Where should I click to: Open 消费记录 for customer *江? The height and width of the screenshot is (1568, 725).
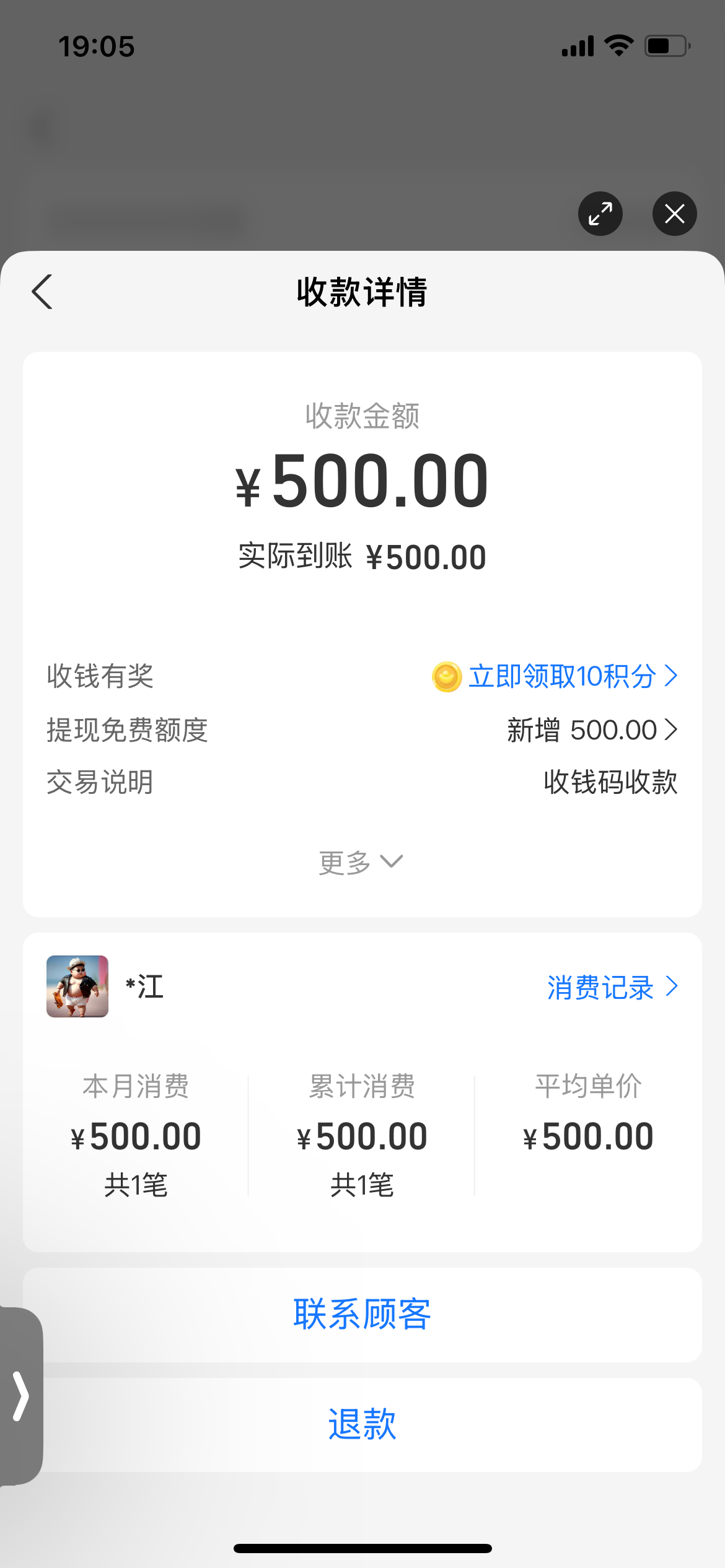point(611,987)
